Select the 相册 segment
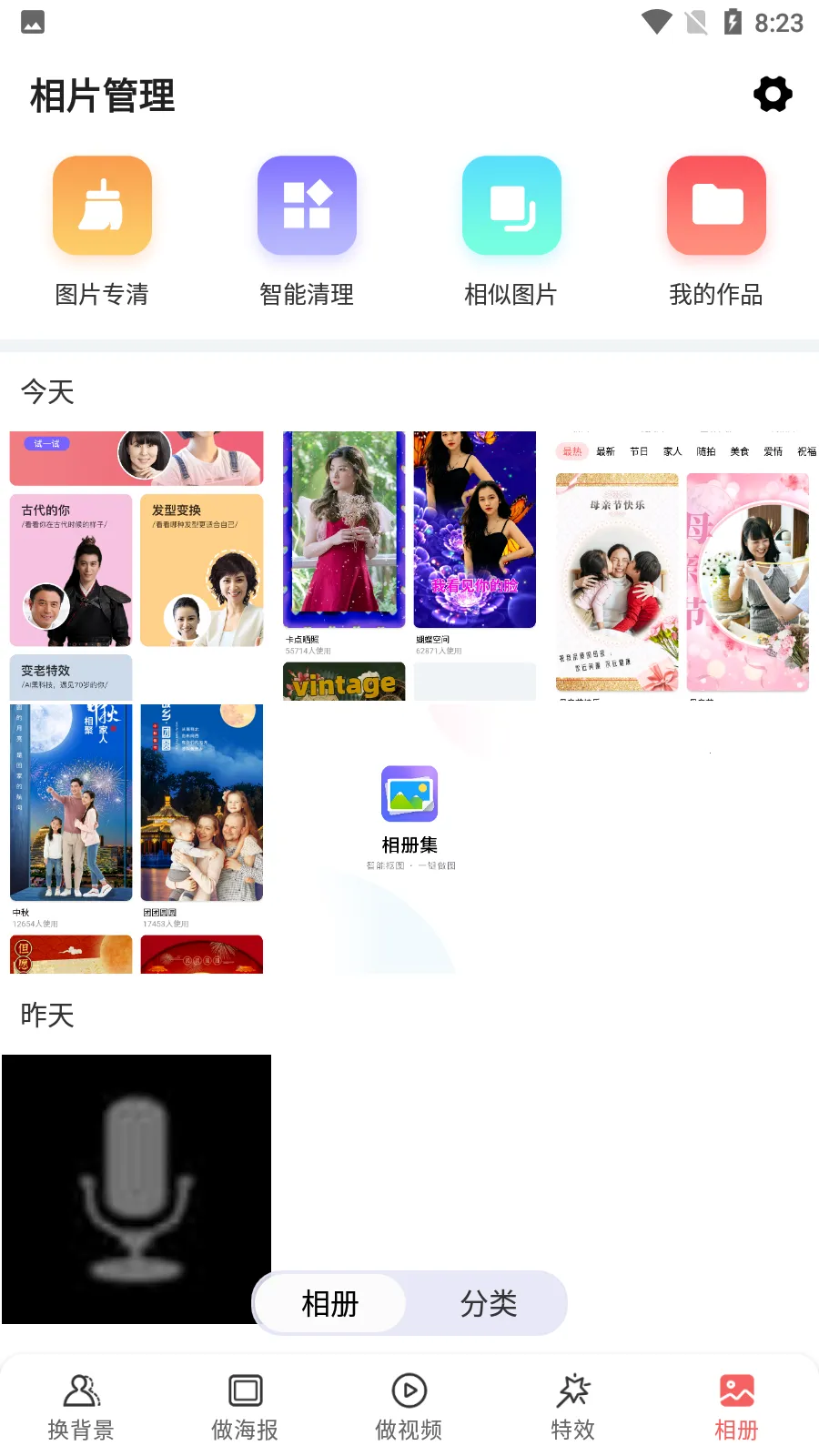The width and height of the screenshot is (819, 1456). tap(330, 1303)
